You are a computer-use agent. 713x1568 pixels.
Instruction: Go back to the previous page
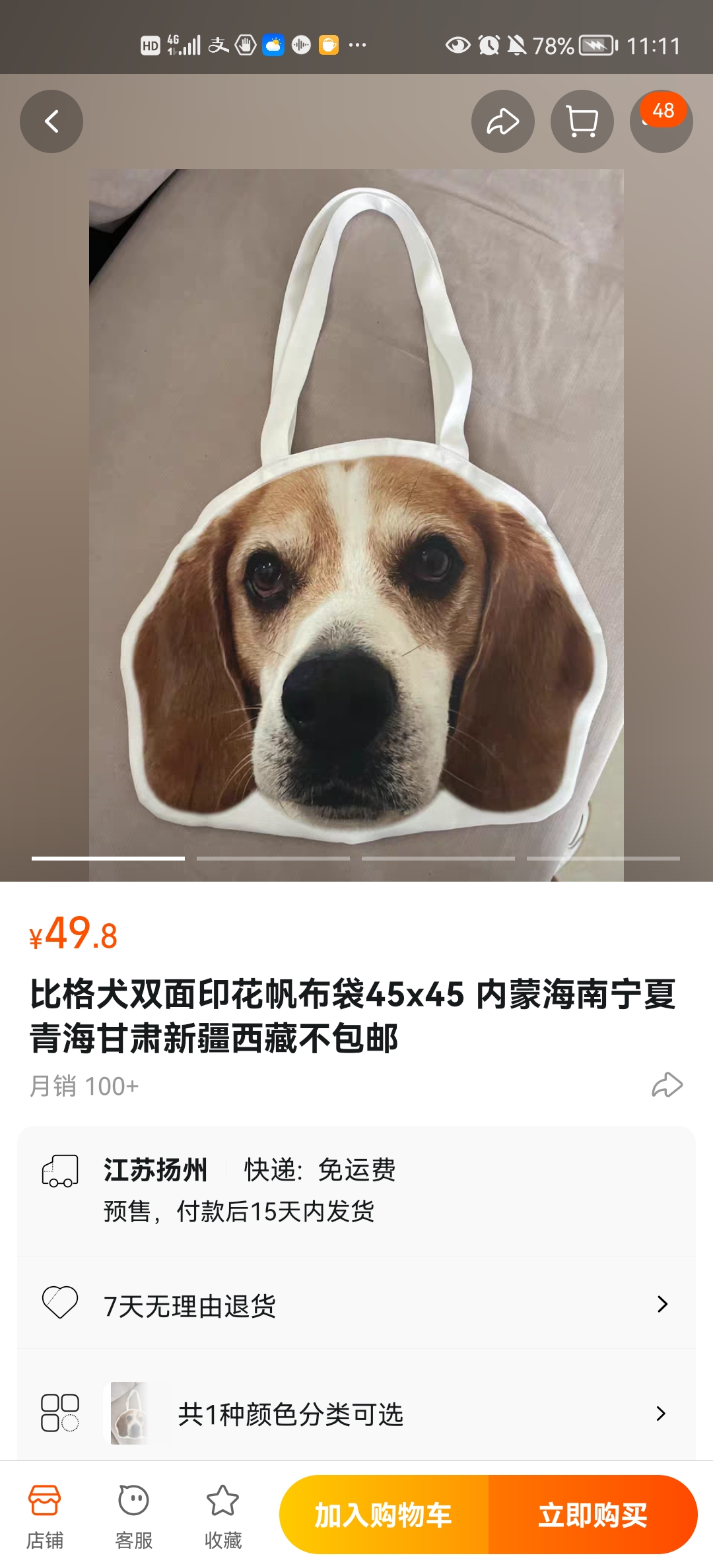(51, 121)
